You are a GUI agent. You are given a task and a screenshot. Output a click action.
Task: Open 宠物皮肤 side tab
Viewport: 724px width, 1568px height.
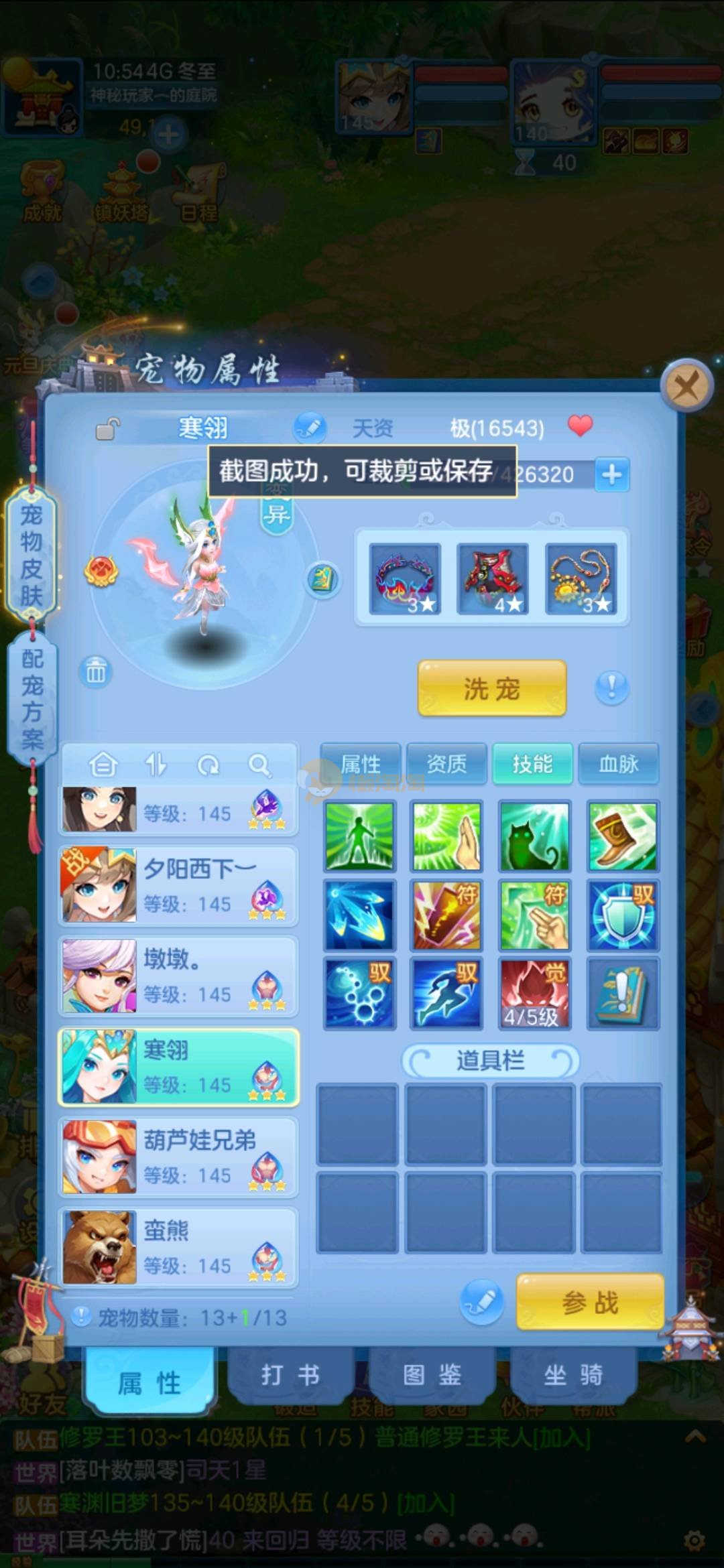pos(31,555)
